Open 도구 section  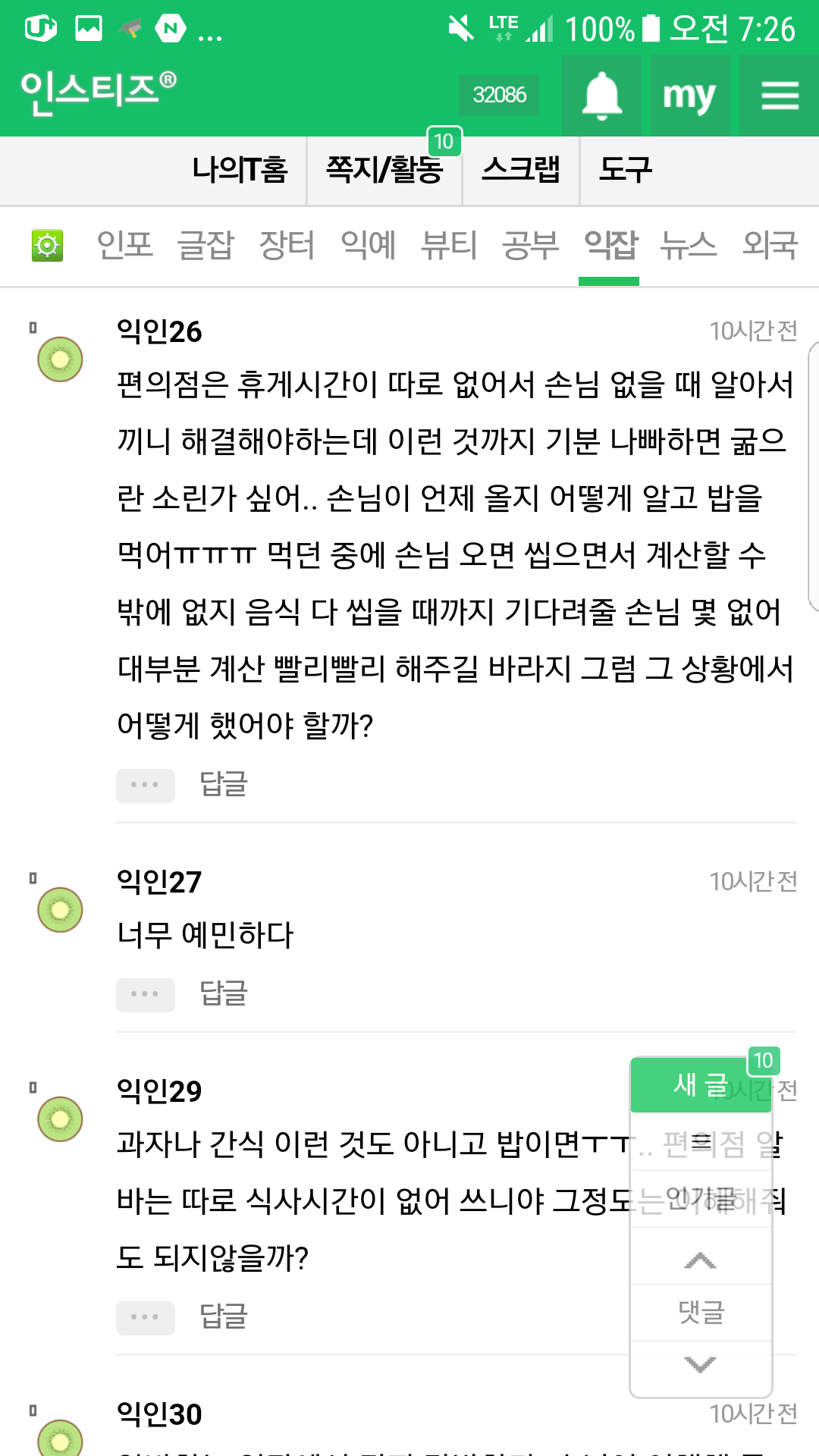click(x=625, y=170)
